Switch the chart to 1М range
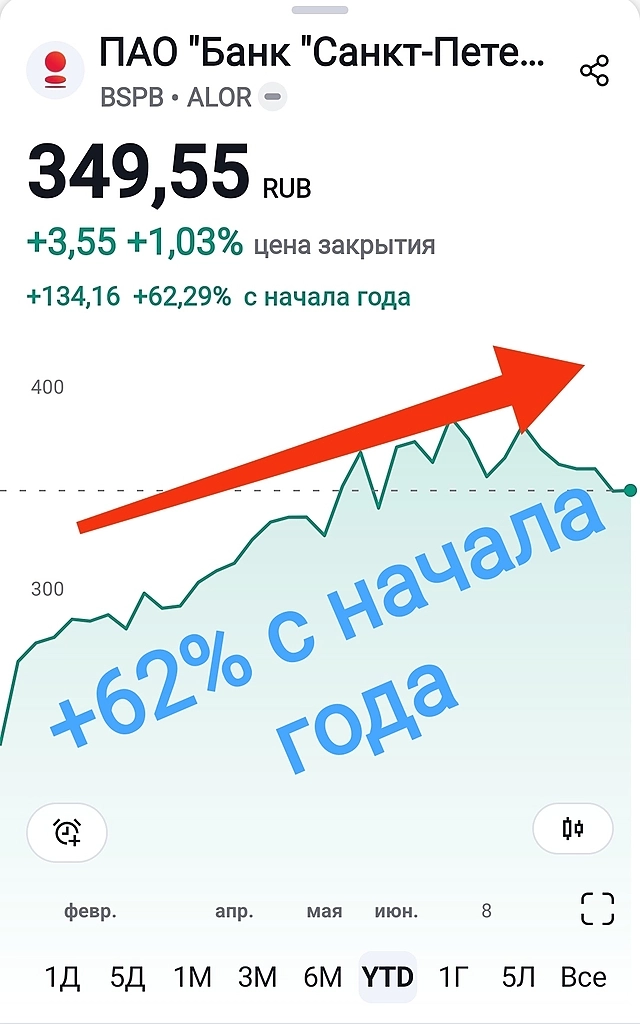640x1024 pixels. [x=192, y=977]
